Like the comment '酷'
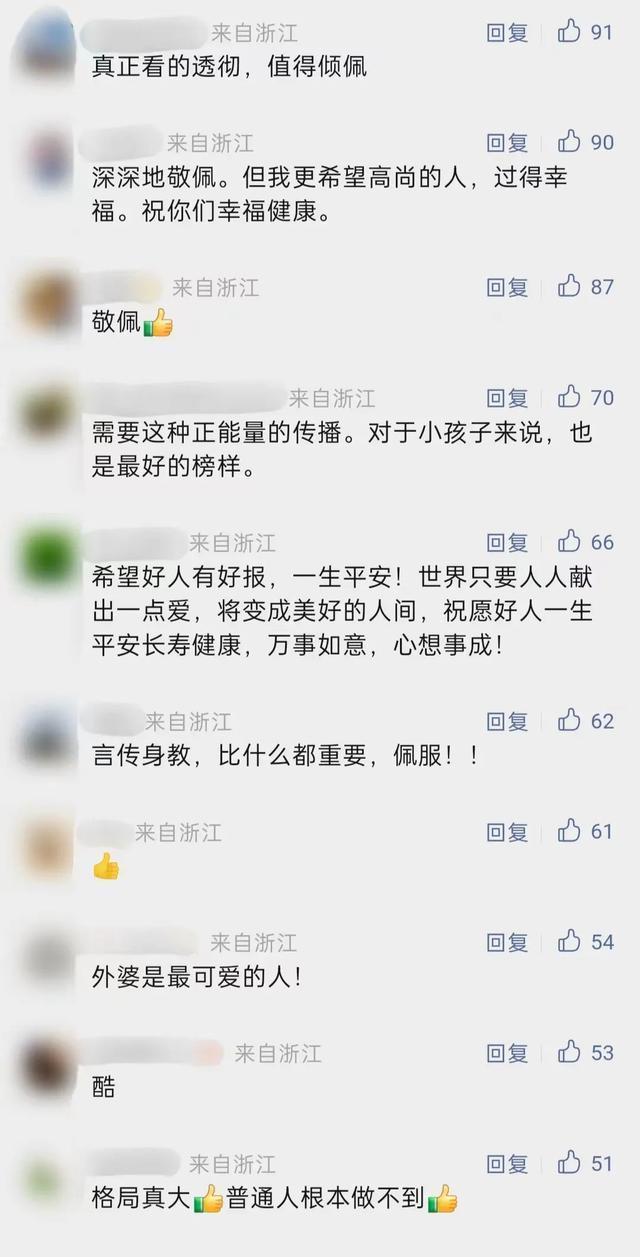This screenshot has width=640, height=1257. coord(570,1052)
